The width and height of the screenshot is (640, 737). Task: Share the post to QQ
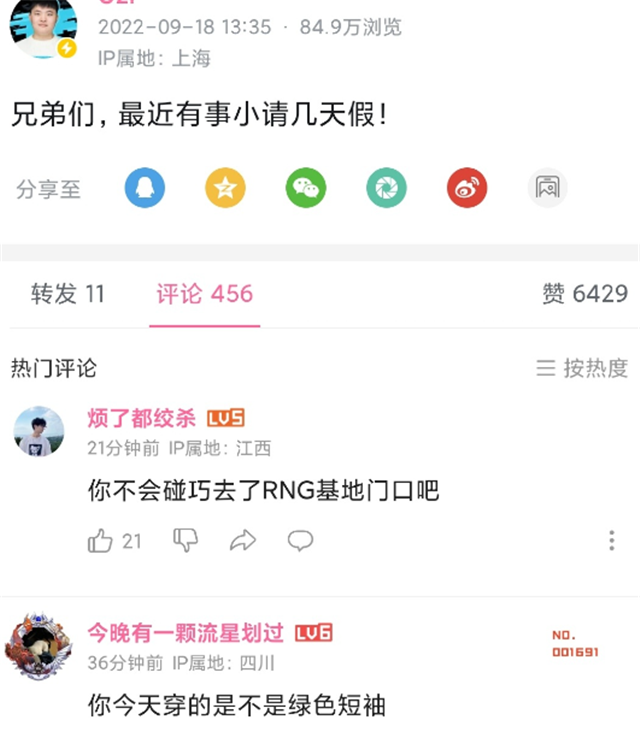145,188
